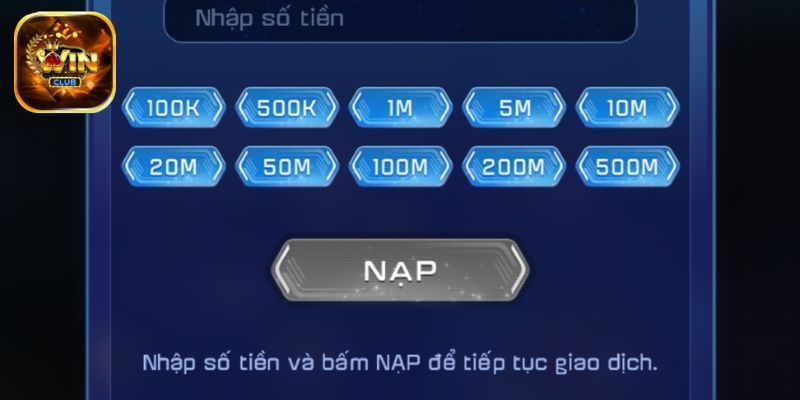Pick the 50M deposit amount

(x=287, y=166)
